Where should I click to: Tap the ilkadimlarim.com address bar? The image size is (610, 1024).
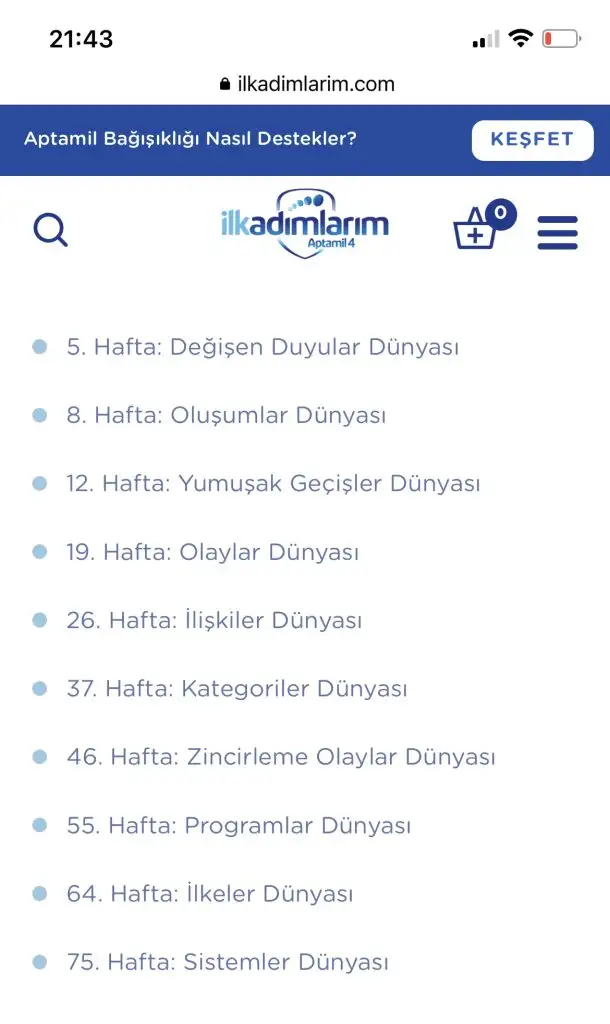coord(306,84)
